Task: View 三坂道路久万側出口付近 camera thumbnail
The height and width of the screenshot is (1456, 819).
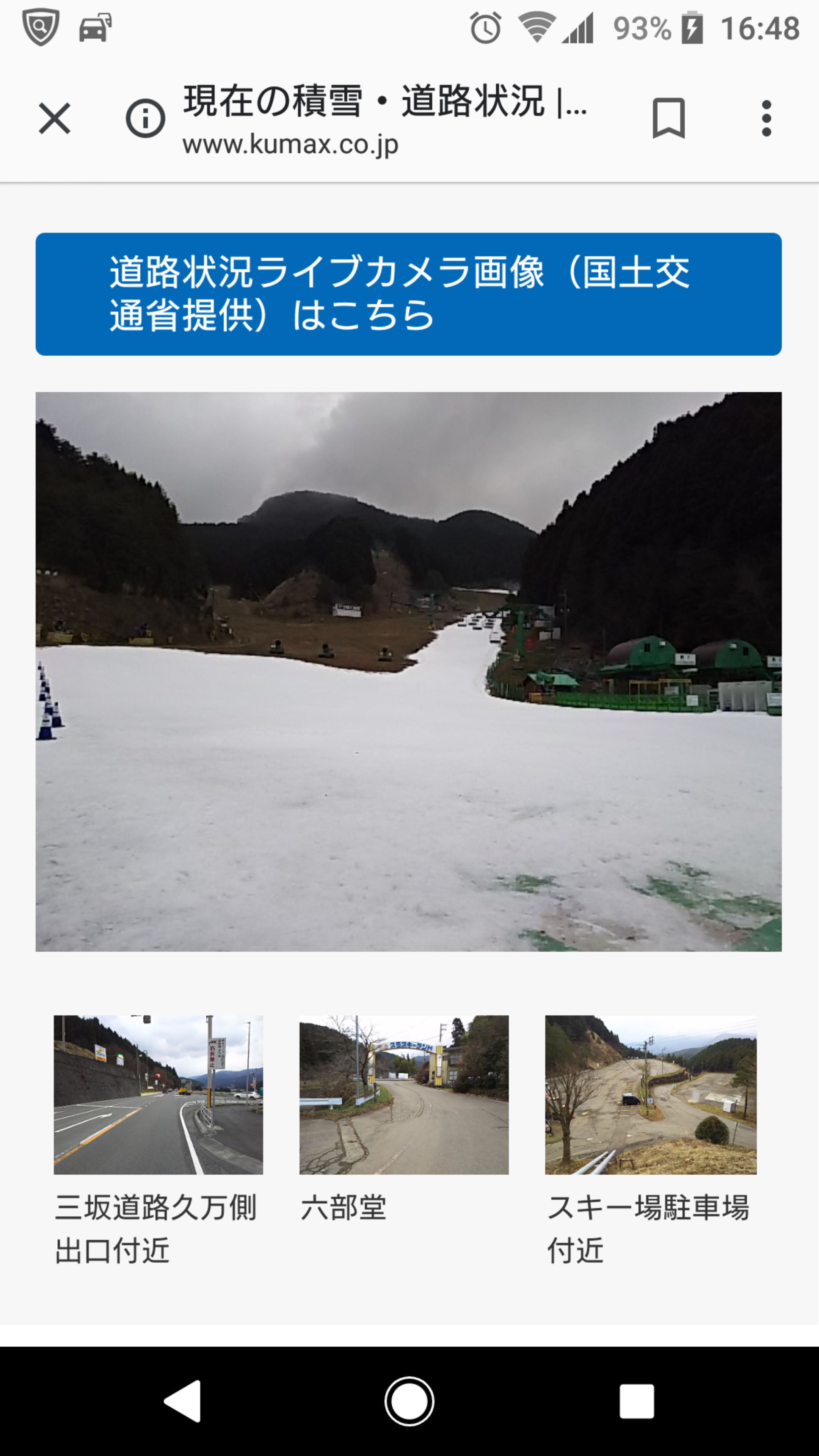Action: [x=158, y=1095]
